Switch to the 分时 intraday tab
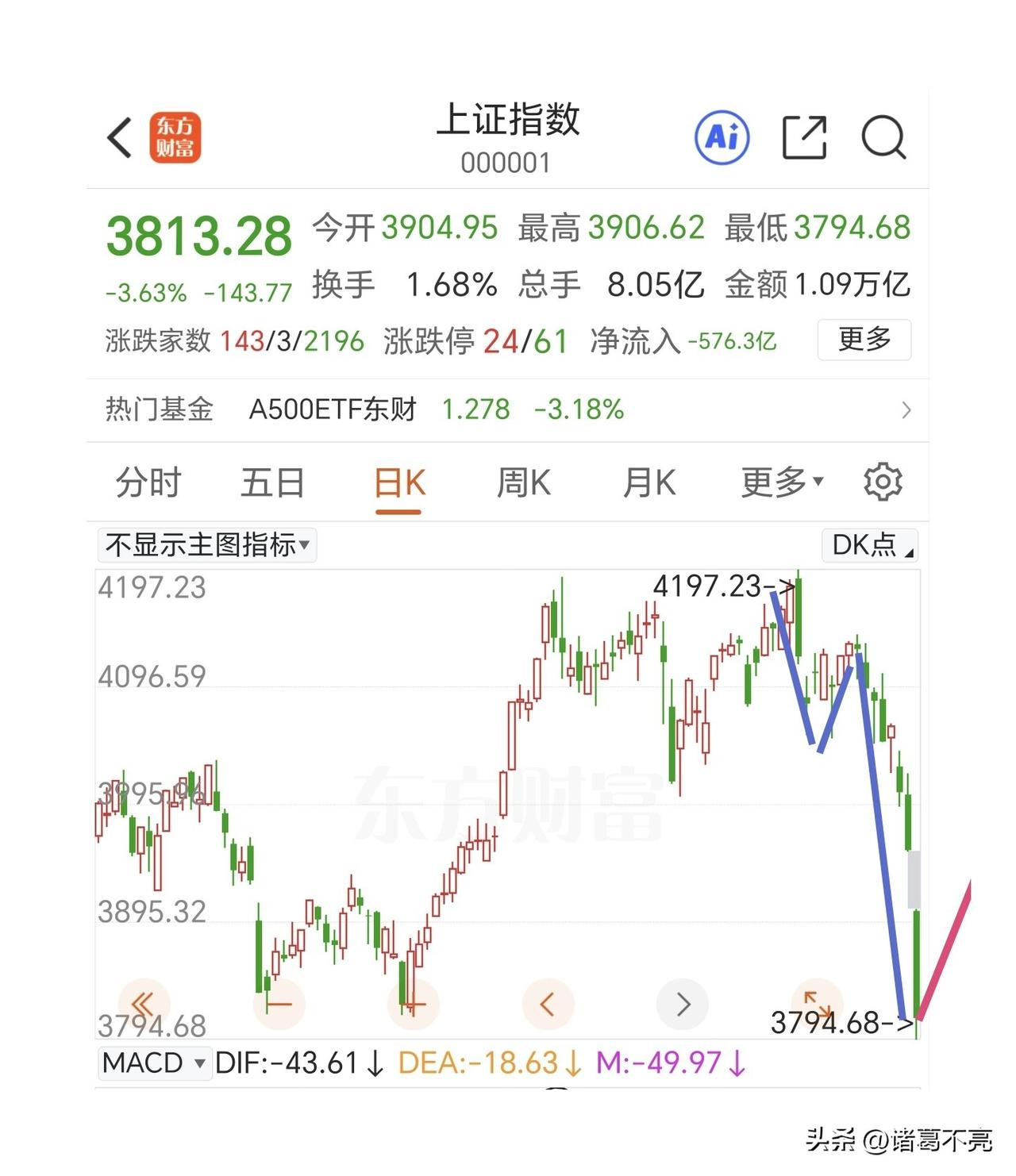 [149, 481]
